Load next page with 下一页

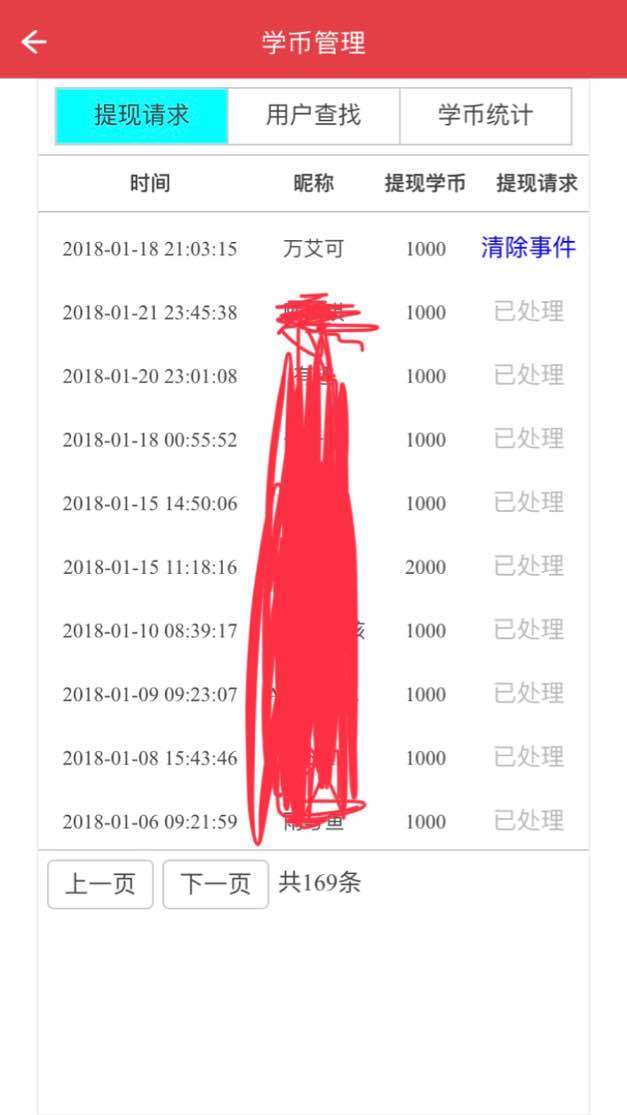tap(215, 884)
